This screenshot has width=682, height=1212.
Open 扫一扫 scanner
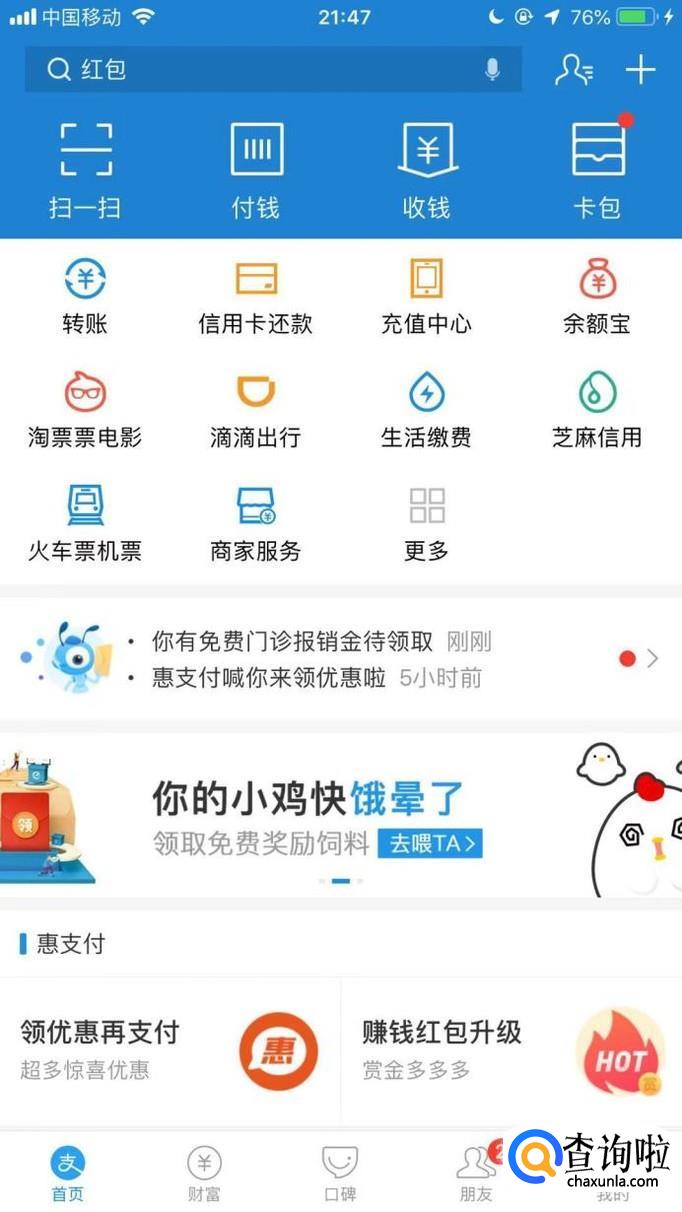click(x=85, y=168)
